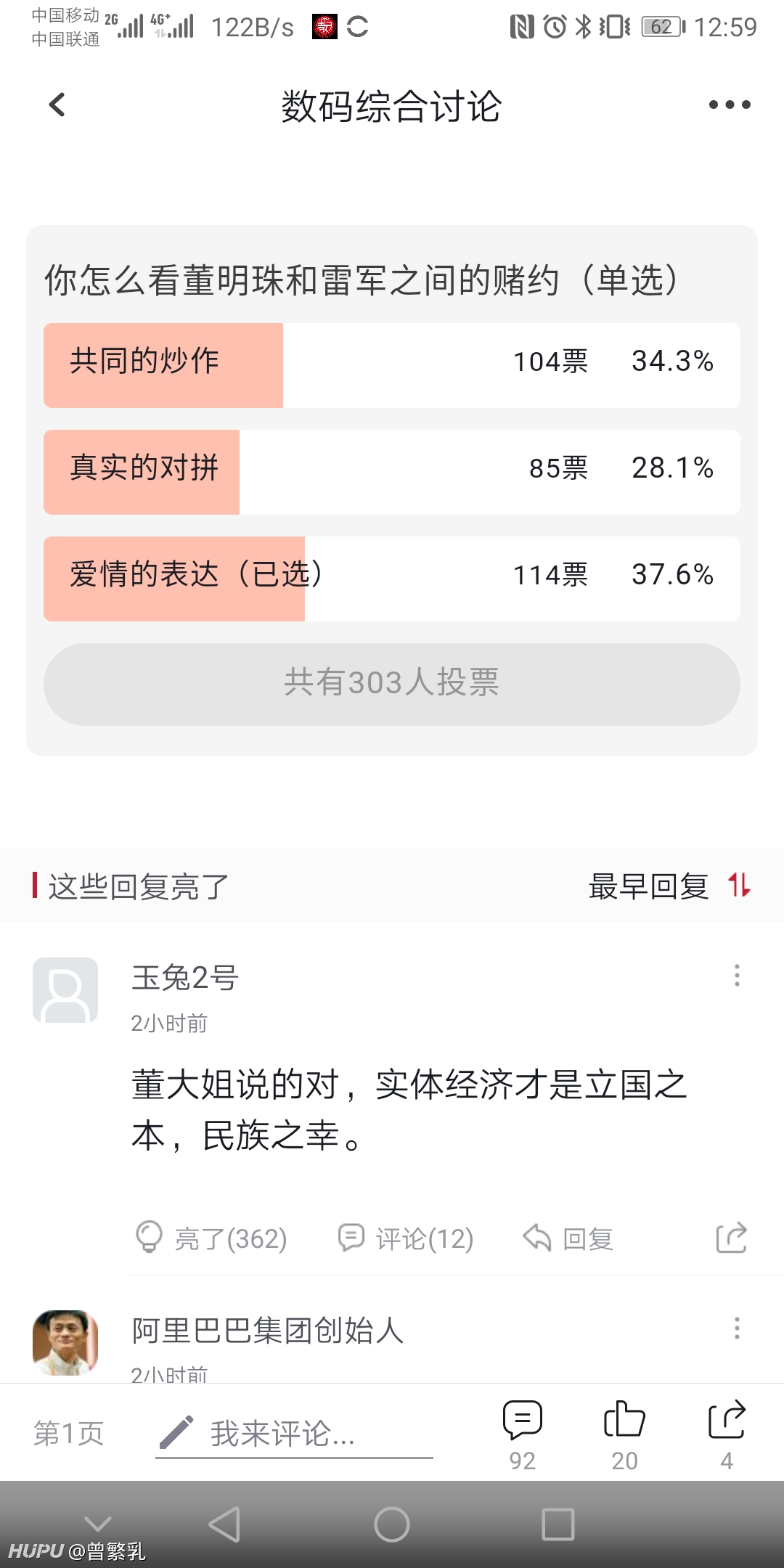784x1568 pixels.
Task: Open 玉兔2号's profile avatar
Action: pyautogui.click(x=65, y=990)
